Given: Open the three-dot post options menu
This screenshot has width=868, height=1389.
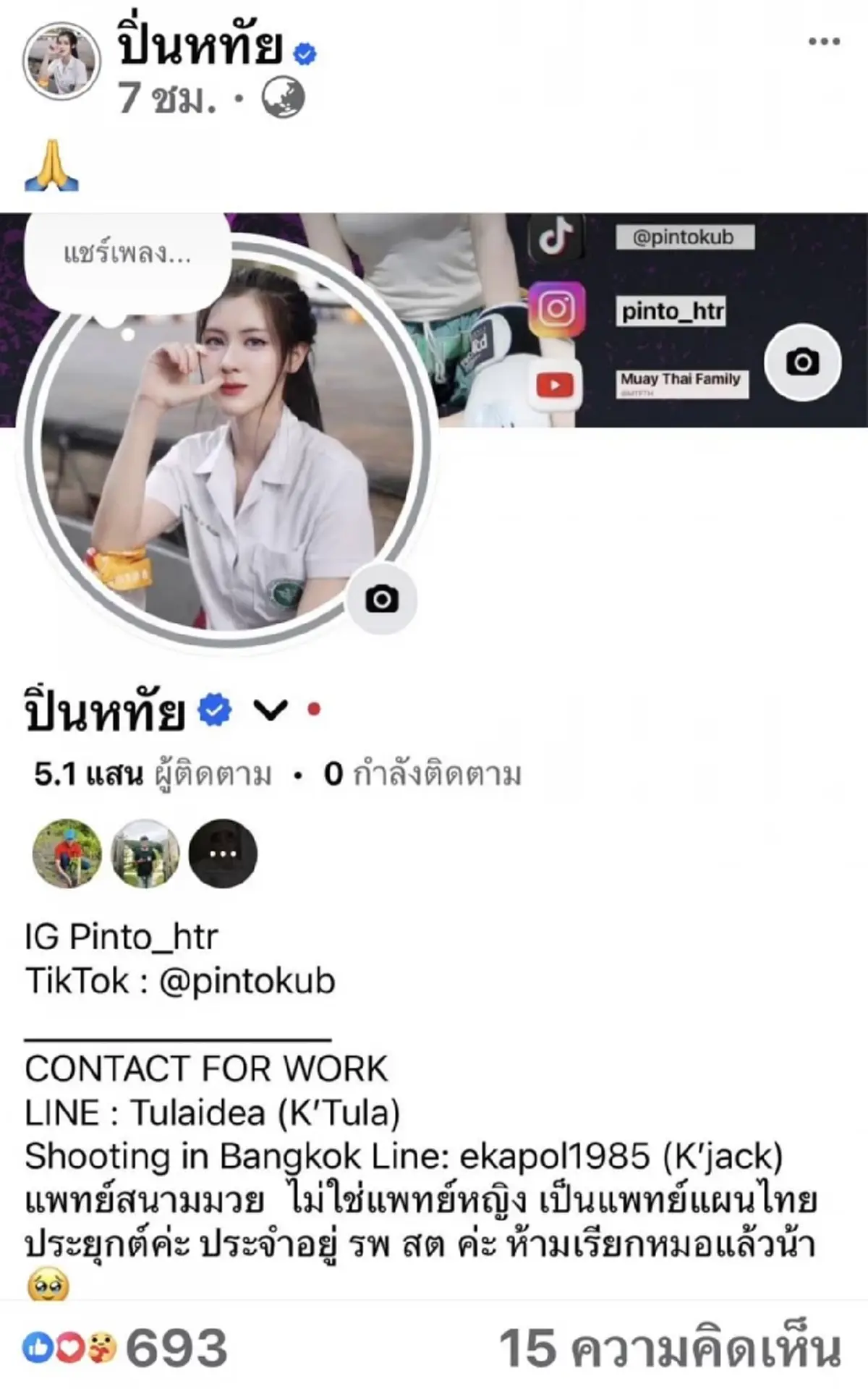Looking at the screenshot, I should tap(821, 40).
